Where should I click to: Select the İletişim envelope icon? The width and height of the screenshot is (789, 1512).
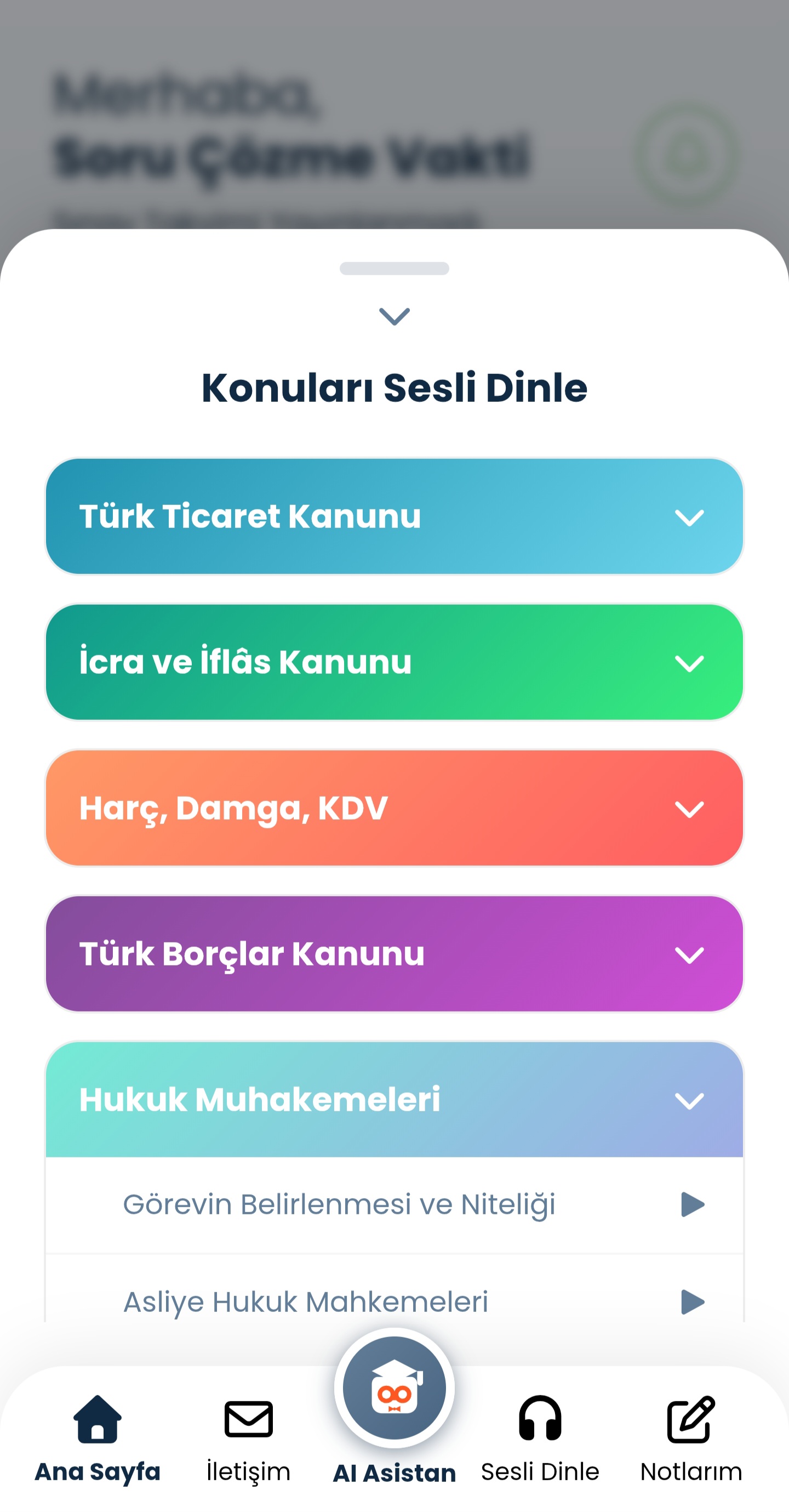coord(248,1420)
